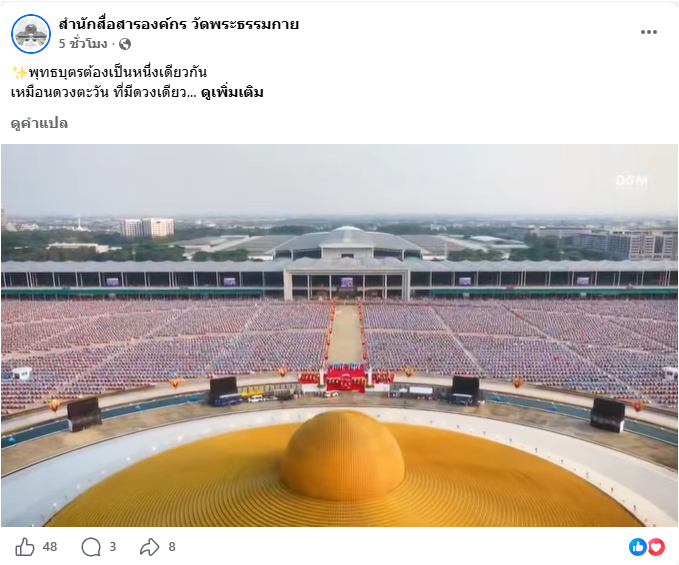
Task: Play the temple ceremony video
Action: [339, 335]
